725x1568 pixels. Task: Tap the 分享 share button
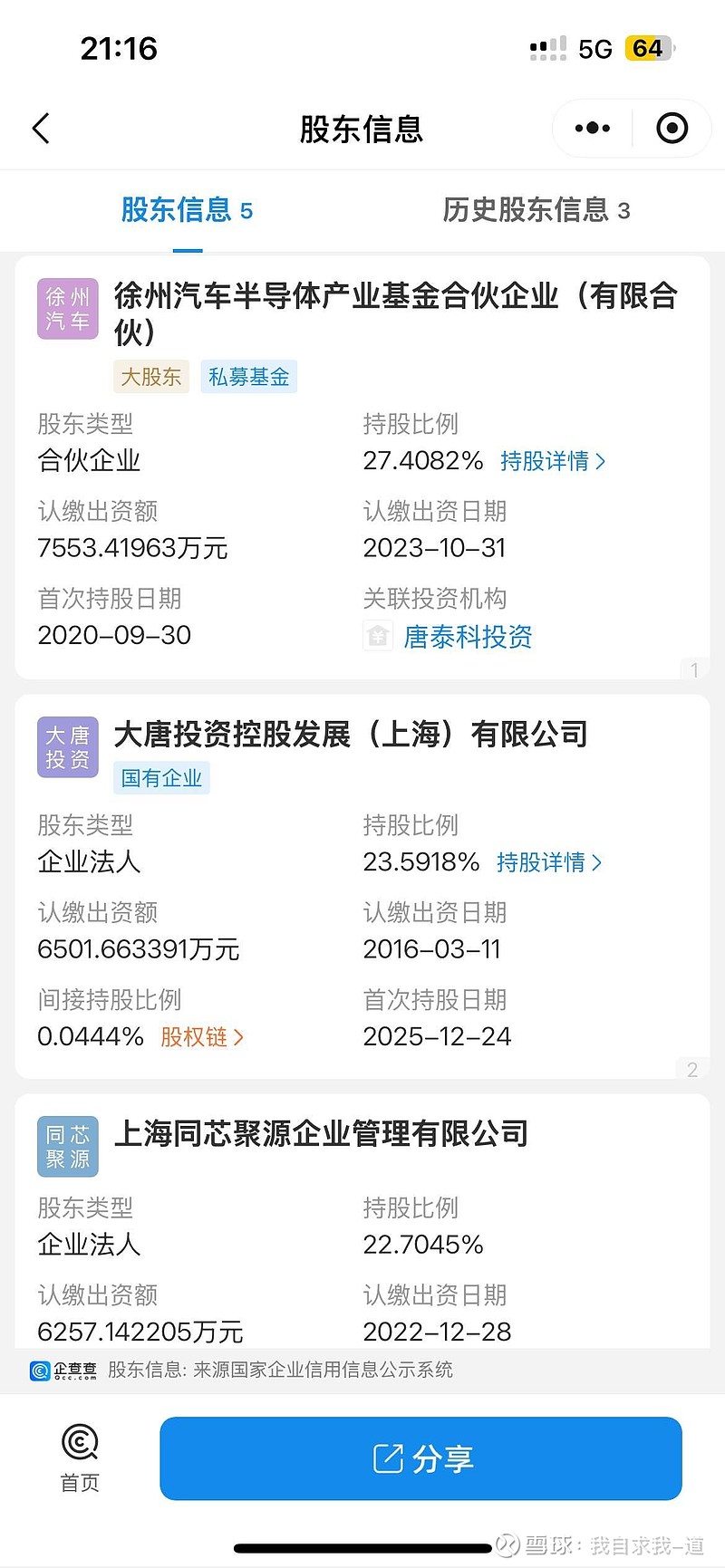(420, 1457)
